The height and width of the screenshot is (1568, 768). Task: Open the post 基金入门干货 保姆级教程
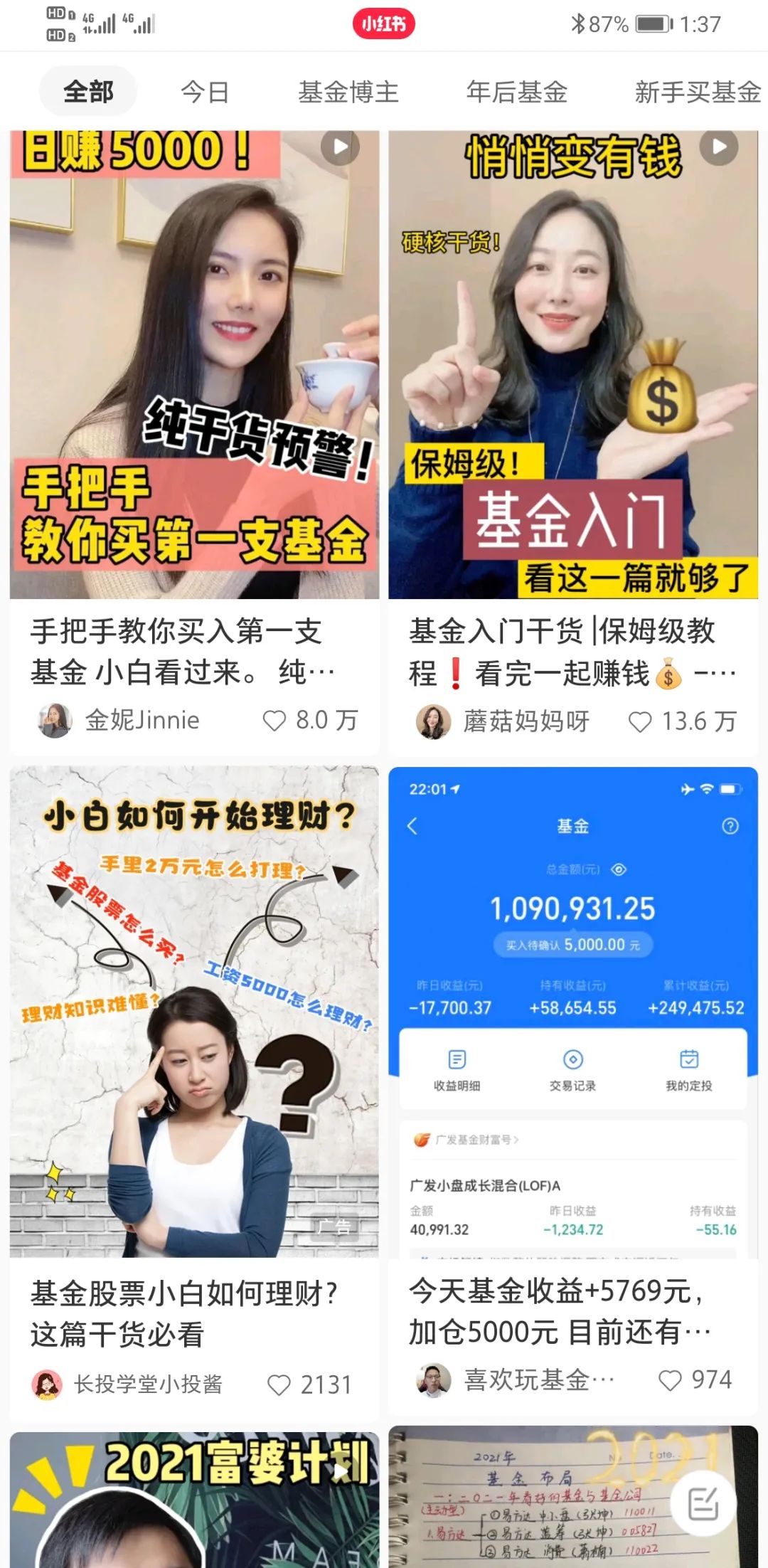click(572, 364)
